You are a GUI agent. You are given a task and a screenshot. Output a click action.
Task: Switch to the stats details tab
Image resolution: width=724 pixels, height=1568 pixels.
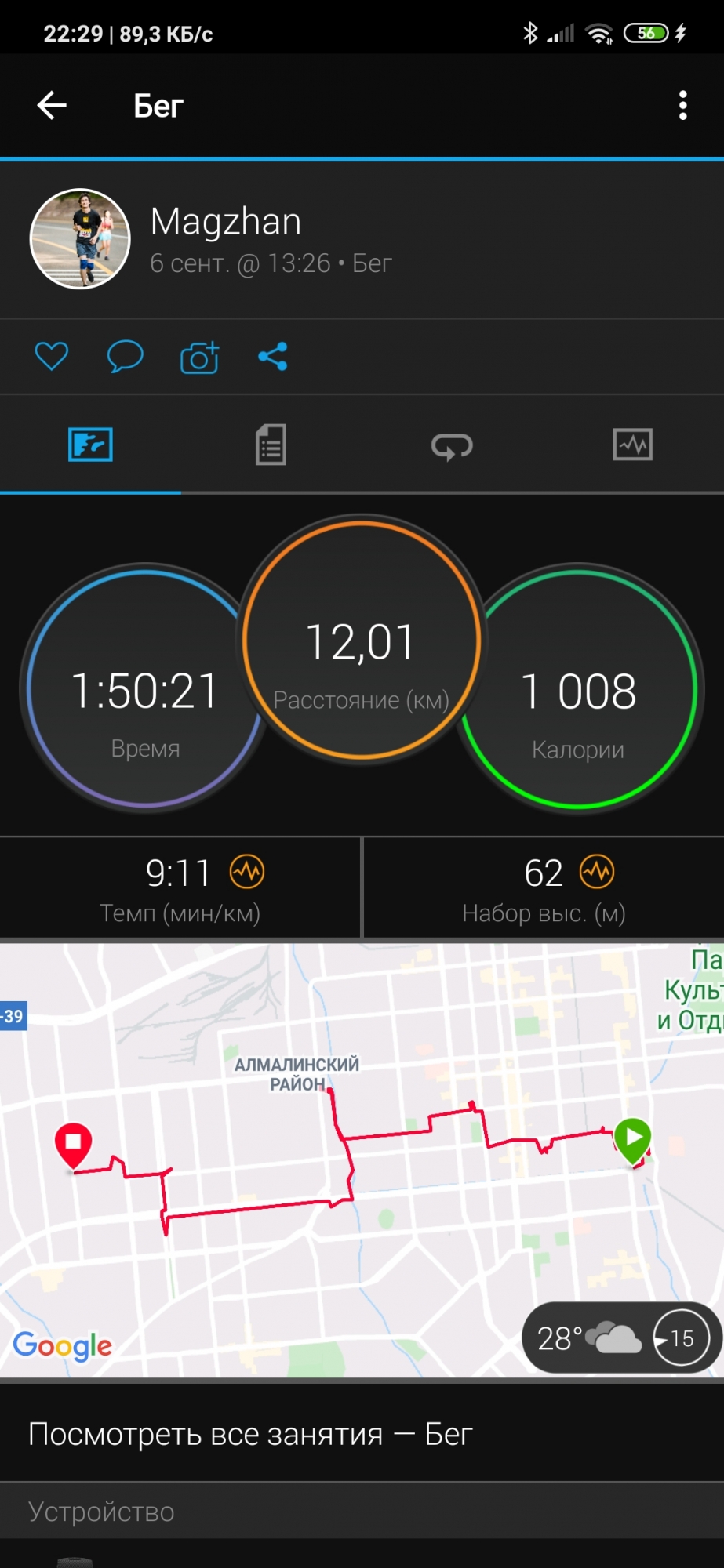[x=271, y=445]
